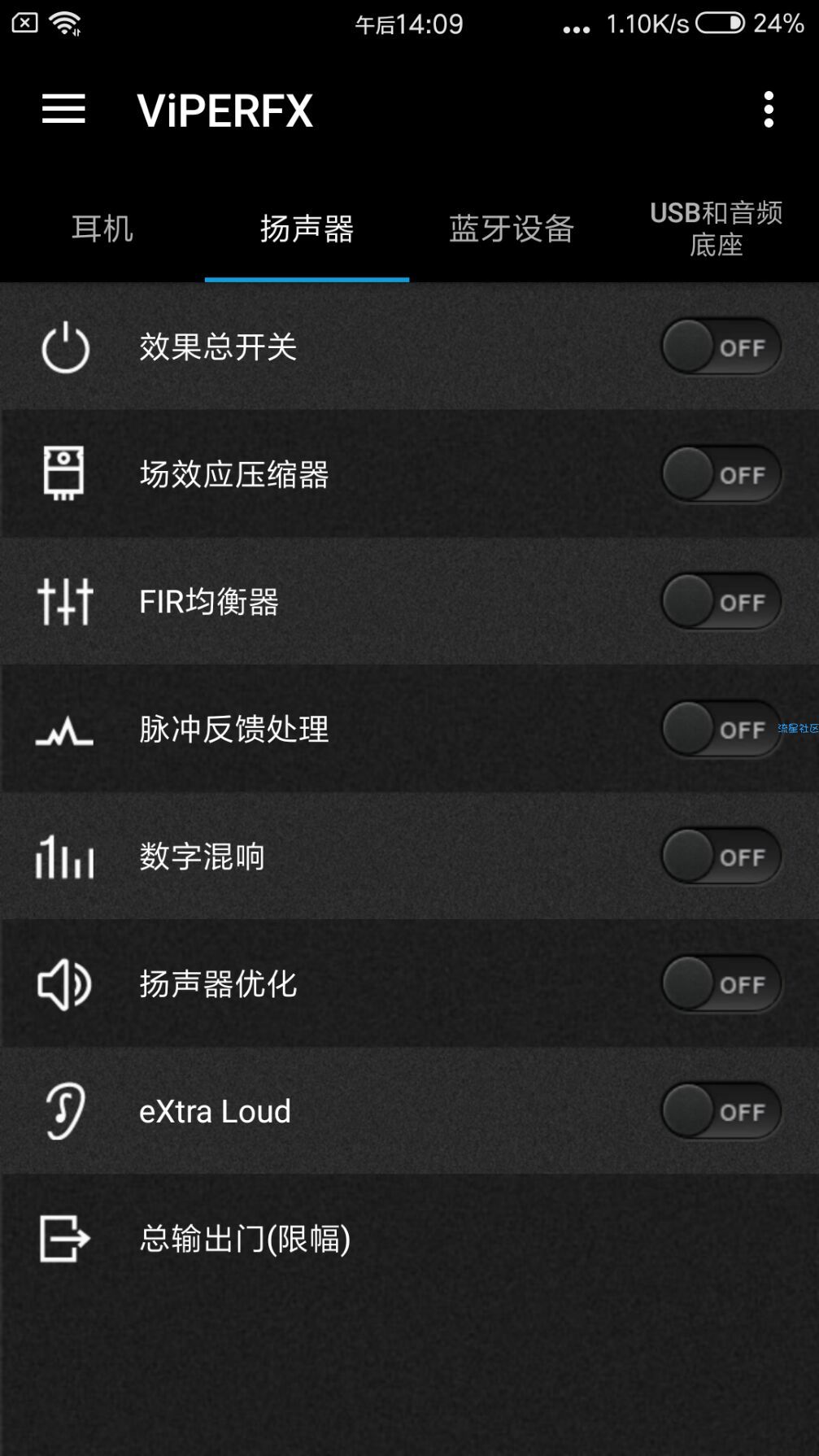
Task: Open the hamburger drawer menu
Action: point(63,109)
